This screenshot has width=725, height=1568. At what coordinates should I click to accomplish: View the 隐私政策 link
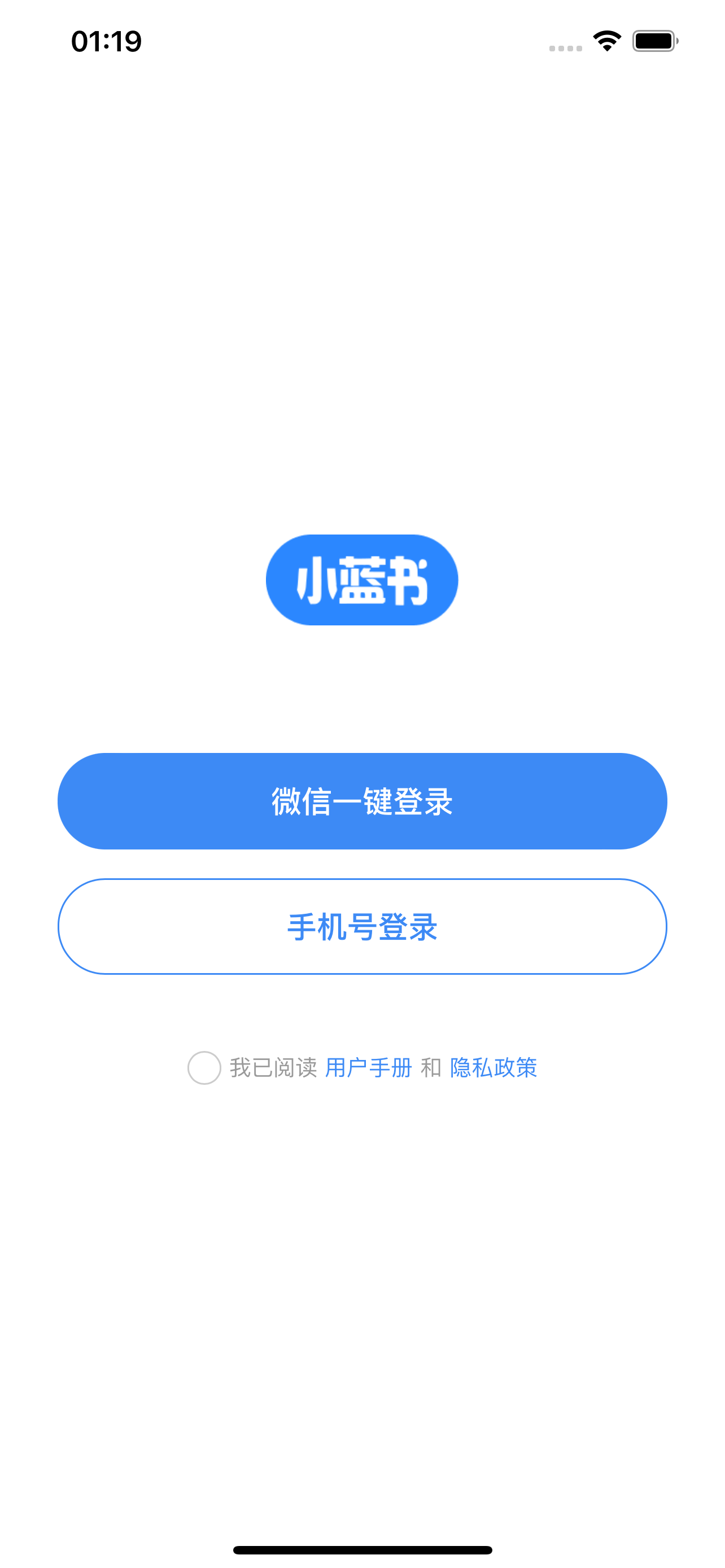coord(493,1068)
